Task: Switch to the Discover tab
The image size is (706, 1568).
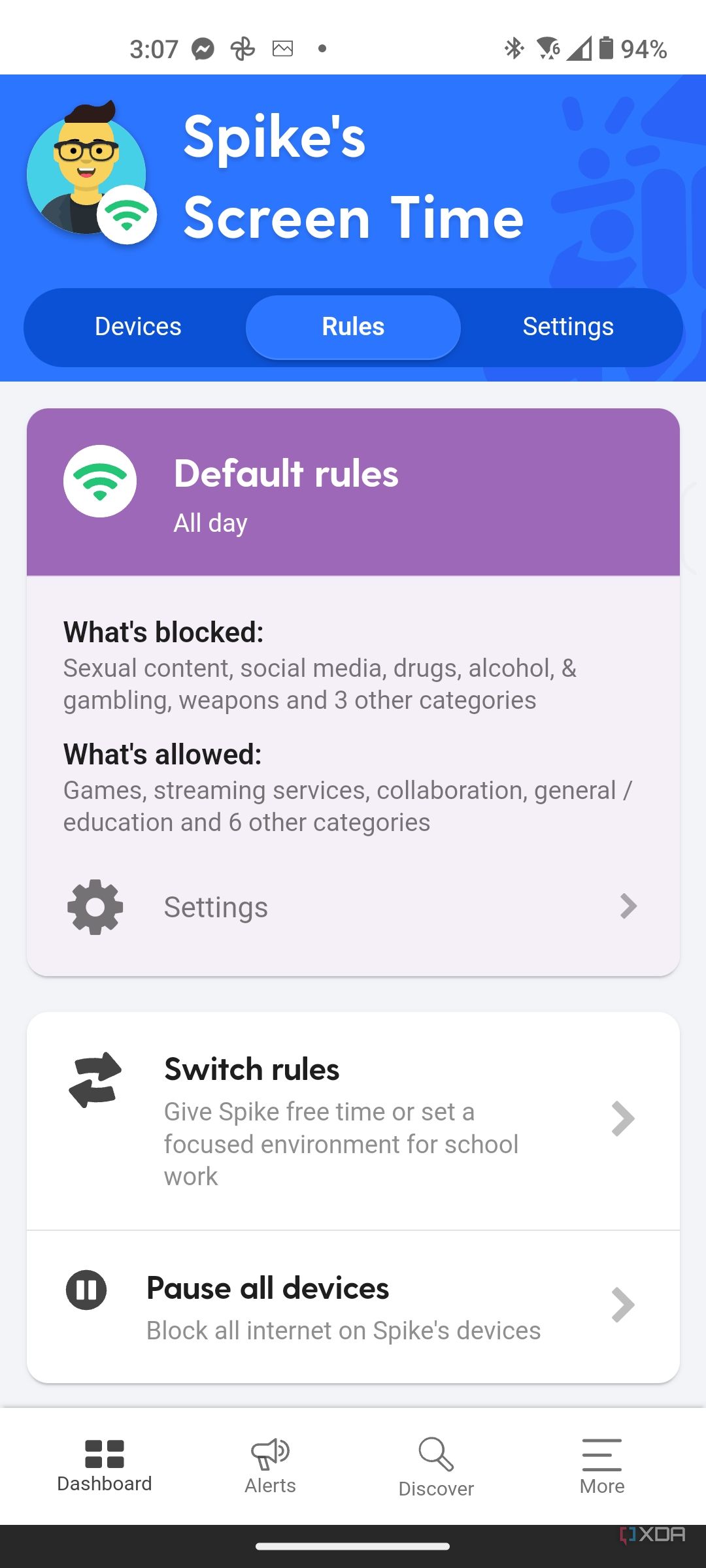Action: [436, 1466]
